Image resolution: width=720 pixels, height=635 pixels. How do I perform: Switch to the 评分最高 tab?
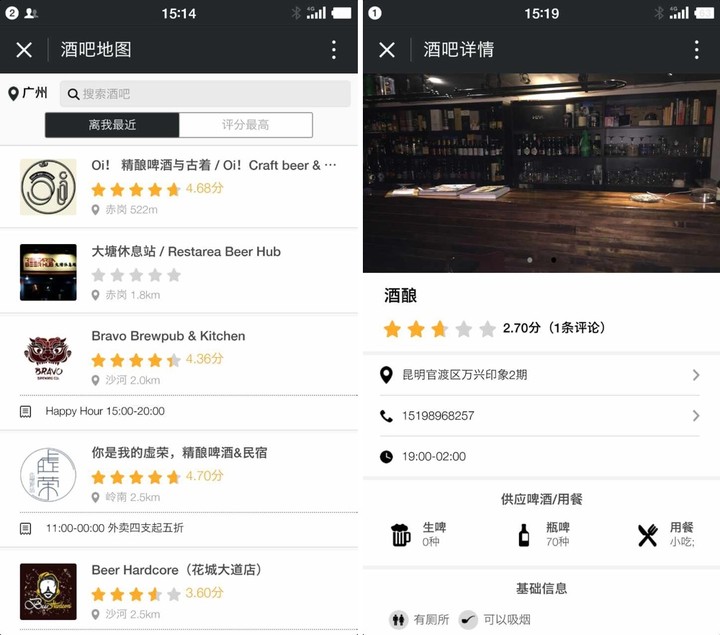(245, 125)
